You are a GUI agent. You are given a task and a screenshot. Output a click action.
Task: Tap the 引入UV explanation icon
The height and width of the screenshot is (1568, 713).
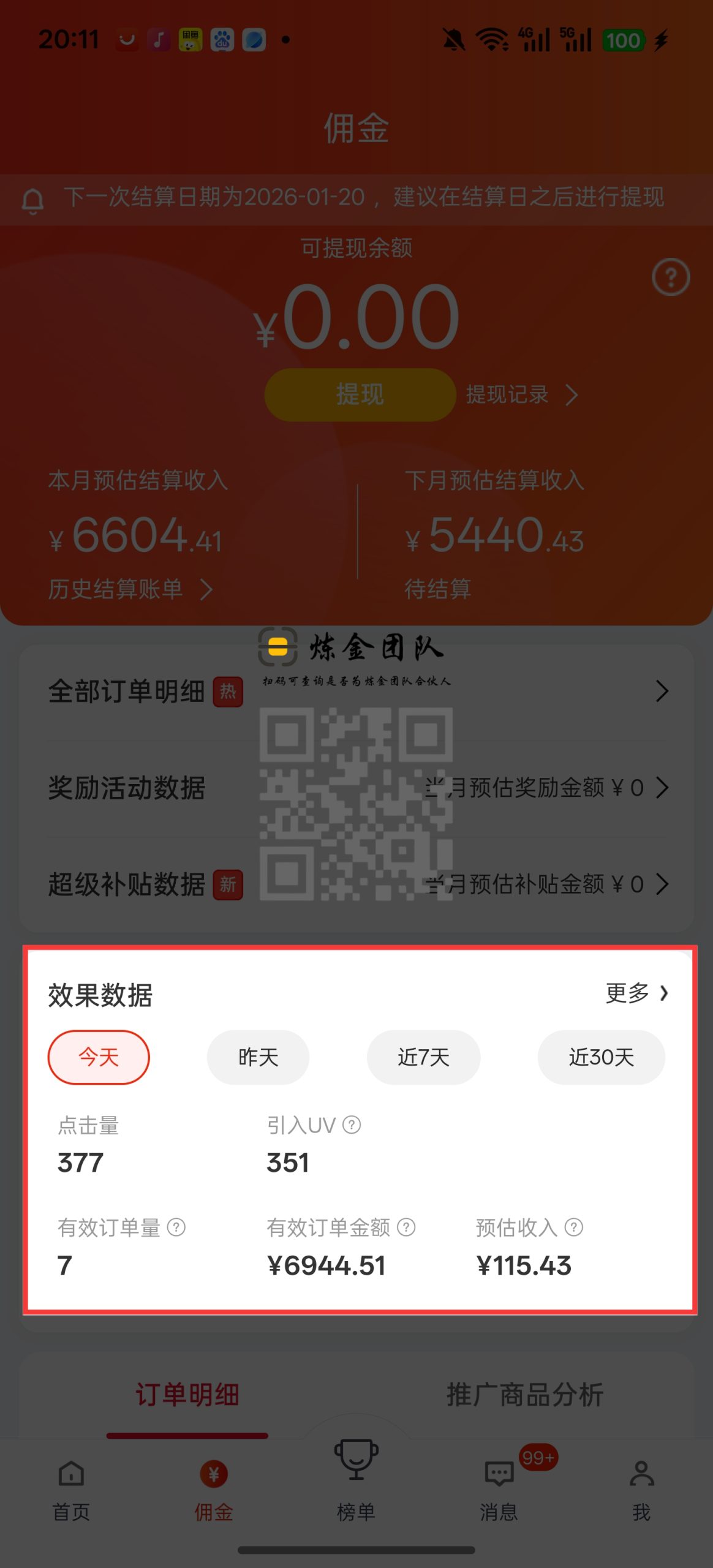352,1124
